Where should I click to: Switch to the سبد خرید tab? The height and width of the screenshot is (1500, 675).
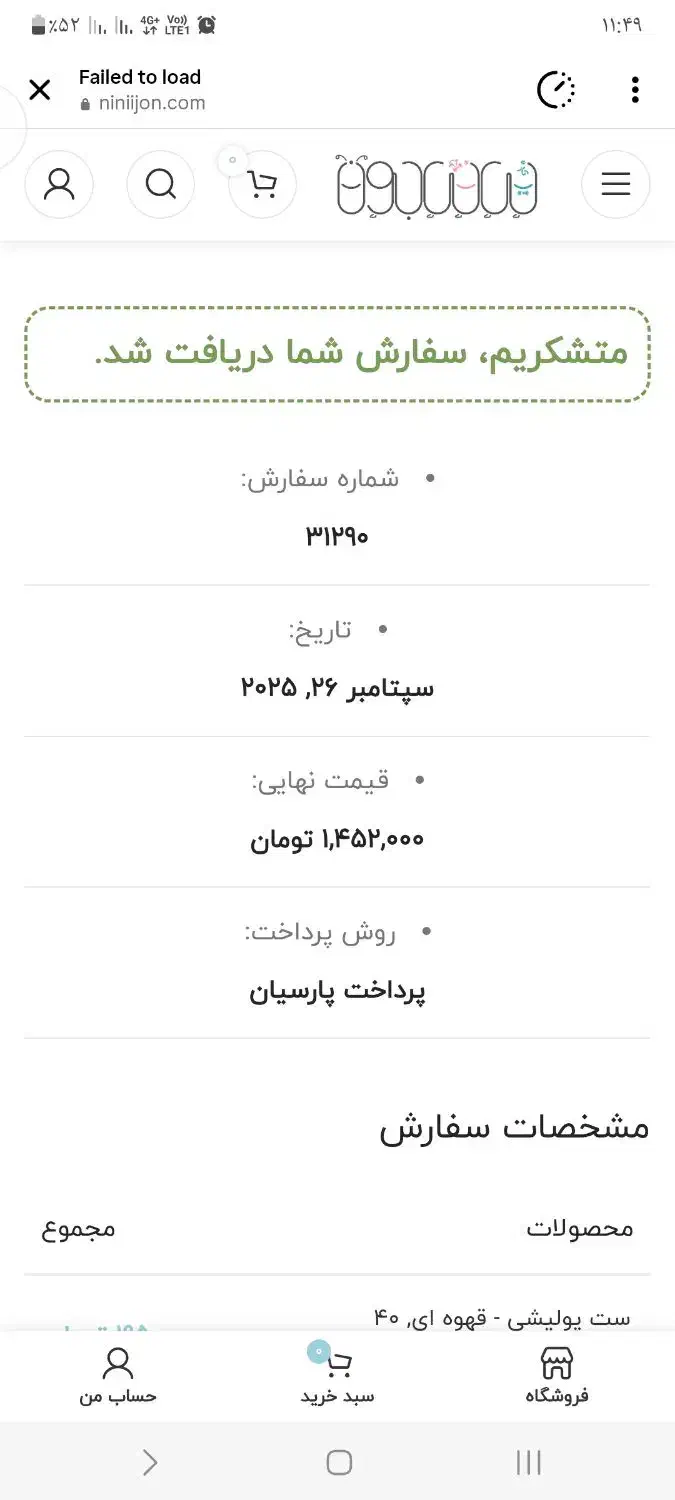coord(338,1376)
